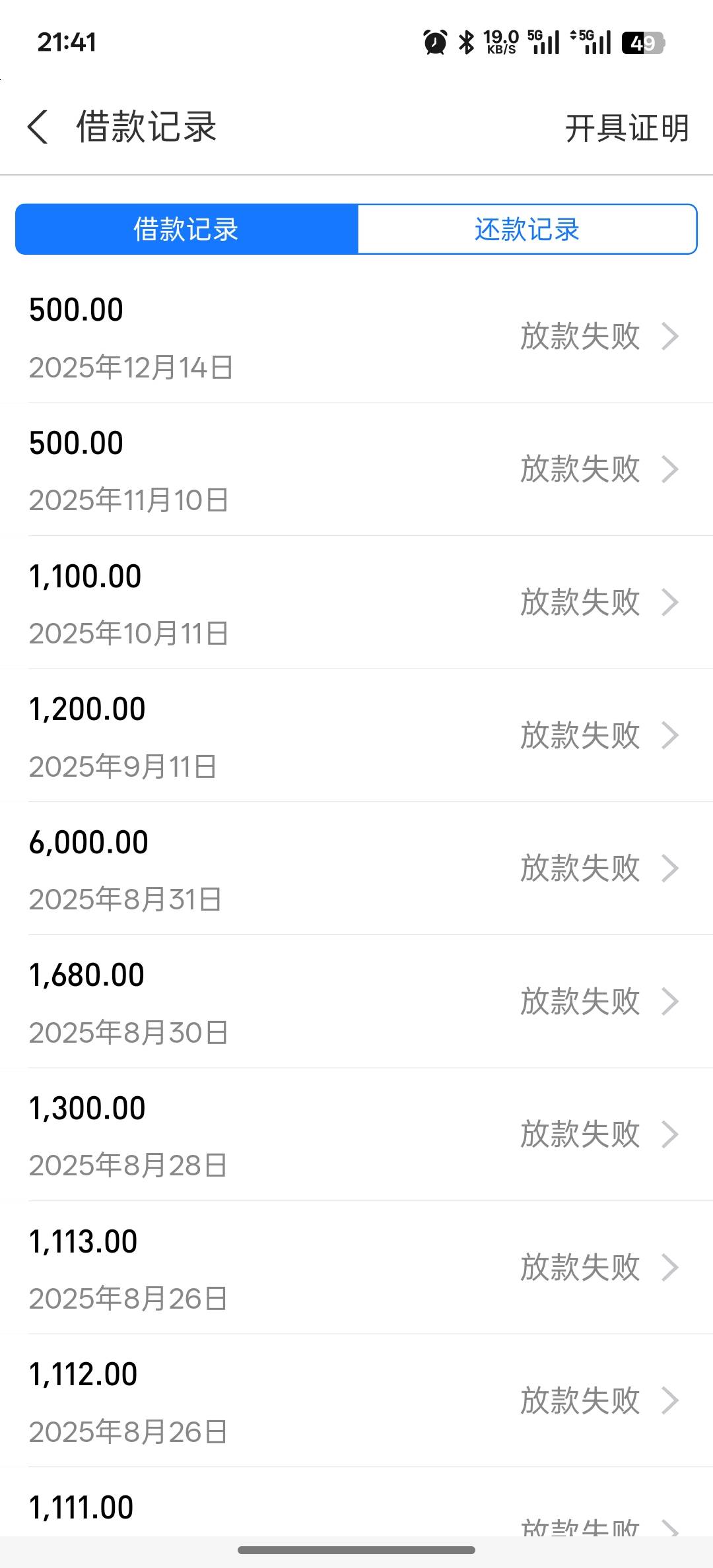Screen dimensions: 713x1568
Task: Open the 1,113.00 loan record
Action: pyautogui.click(x=356, y=1268)
